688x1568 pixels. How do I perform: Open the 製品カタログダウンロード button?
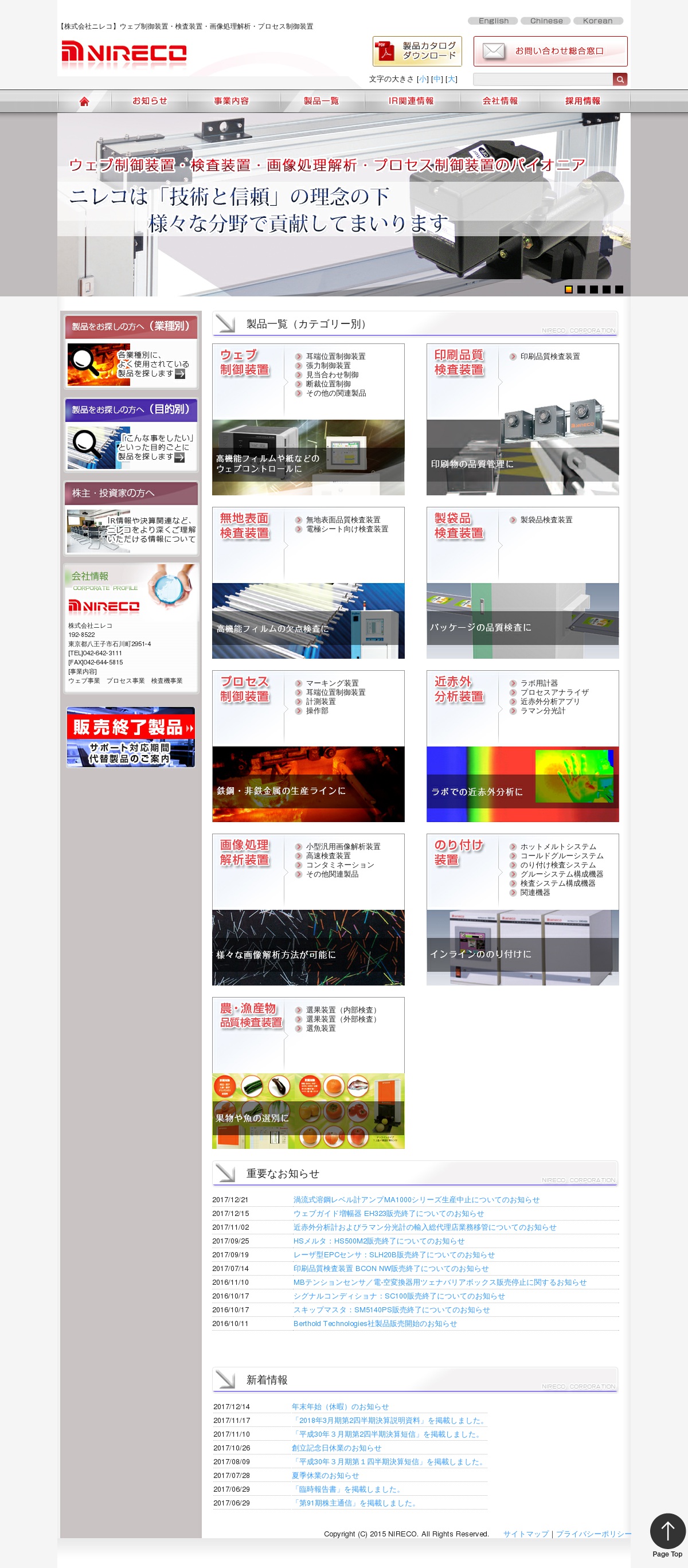[x=417, y=51]
